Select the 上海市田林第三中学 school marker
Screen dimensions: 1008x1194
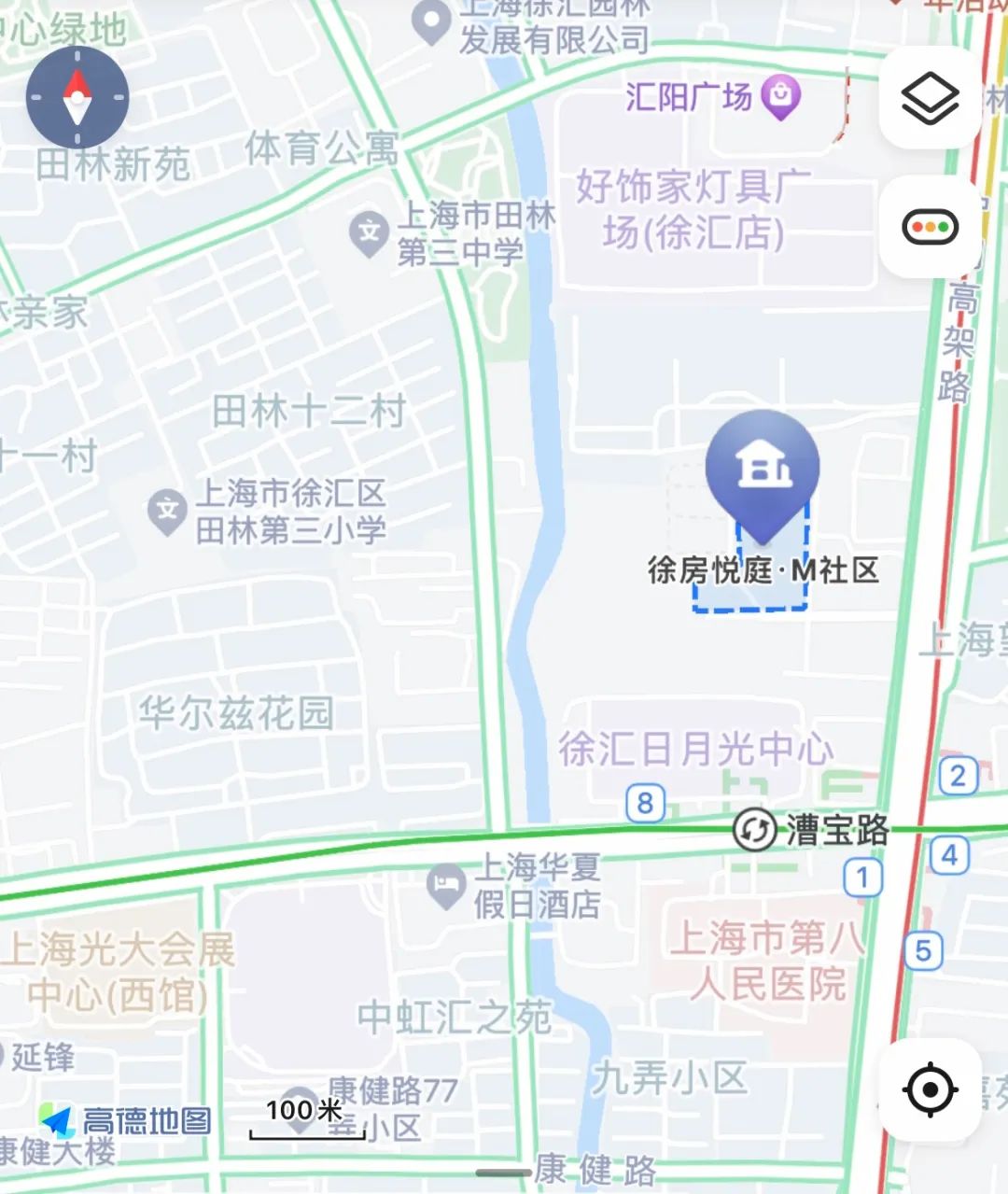(370, 232)
